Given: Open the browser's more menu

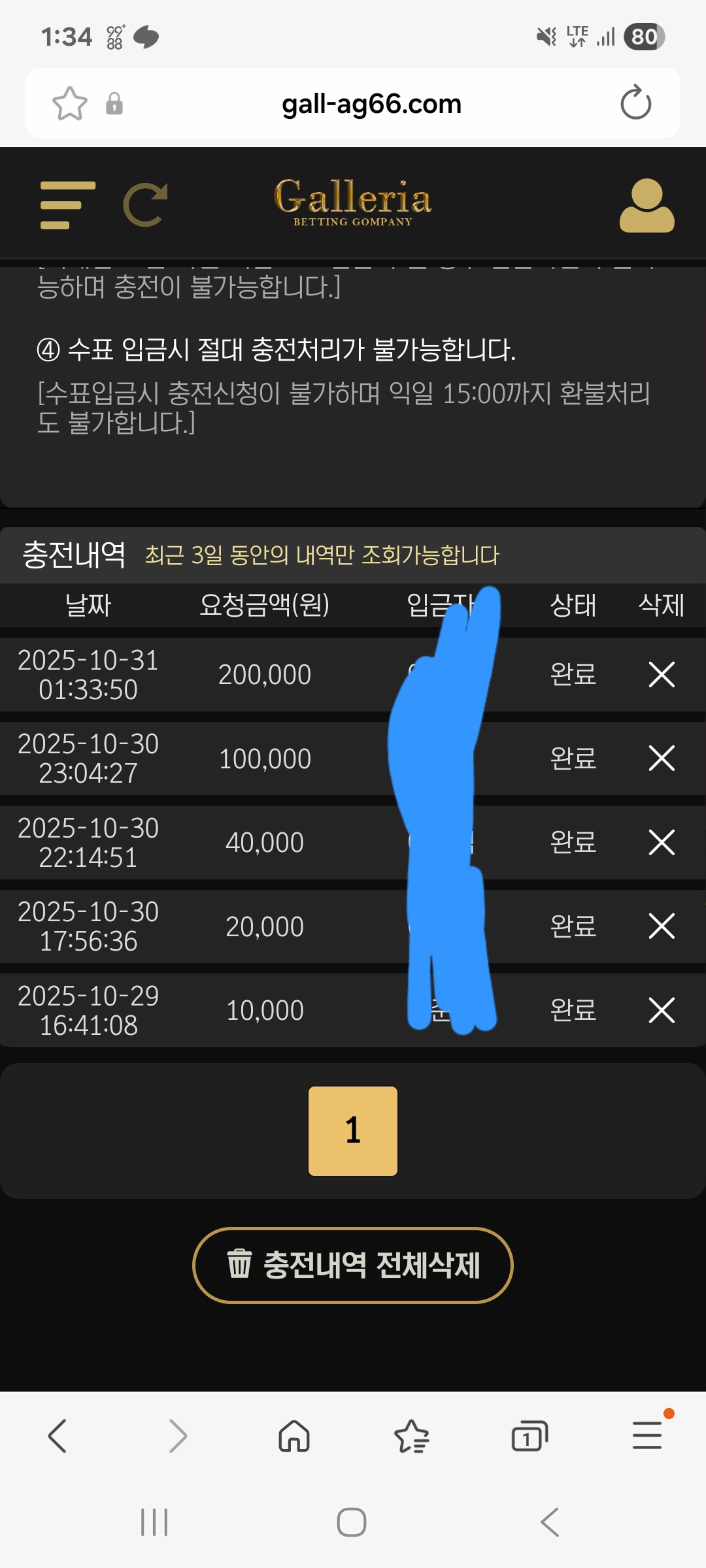Looking at the screenshot, I should [x=647, y=1436].
